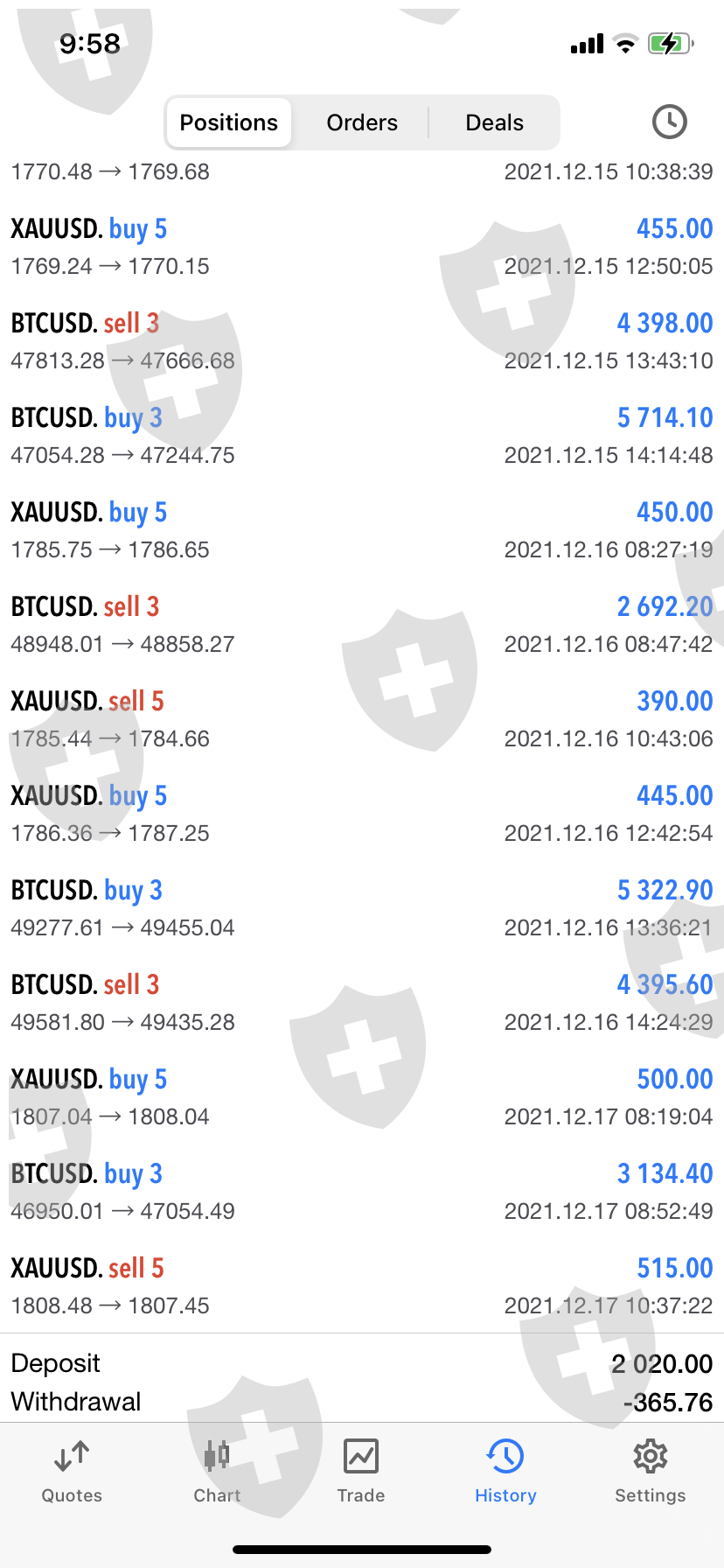Image resolution: width=724 pixels, height=1568 pixels.
Task: Switch to the Positions segment
Action: pyautogui.click(x=228, y=122)
